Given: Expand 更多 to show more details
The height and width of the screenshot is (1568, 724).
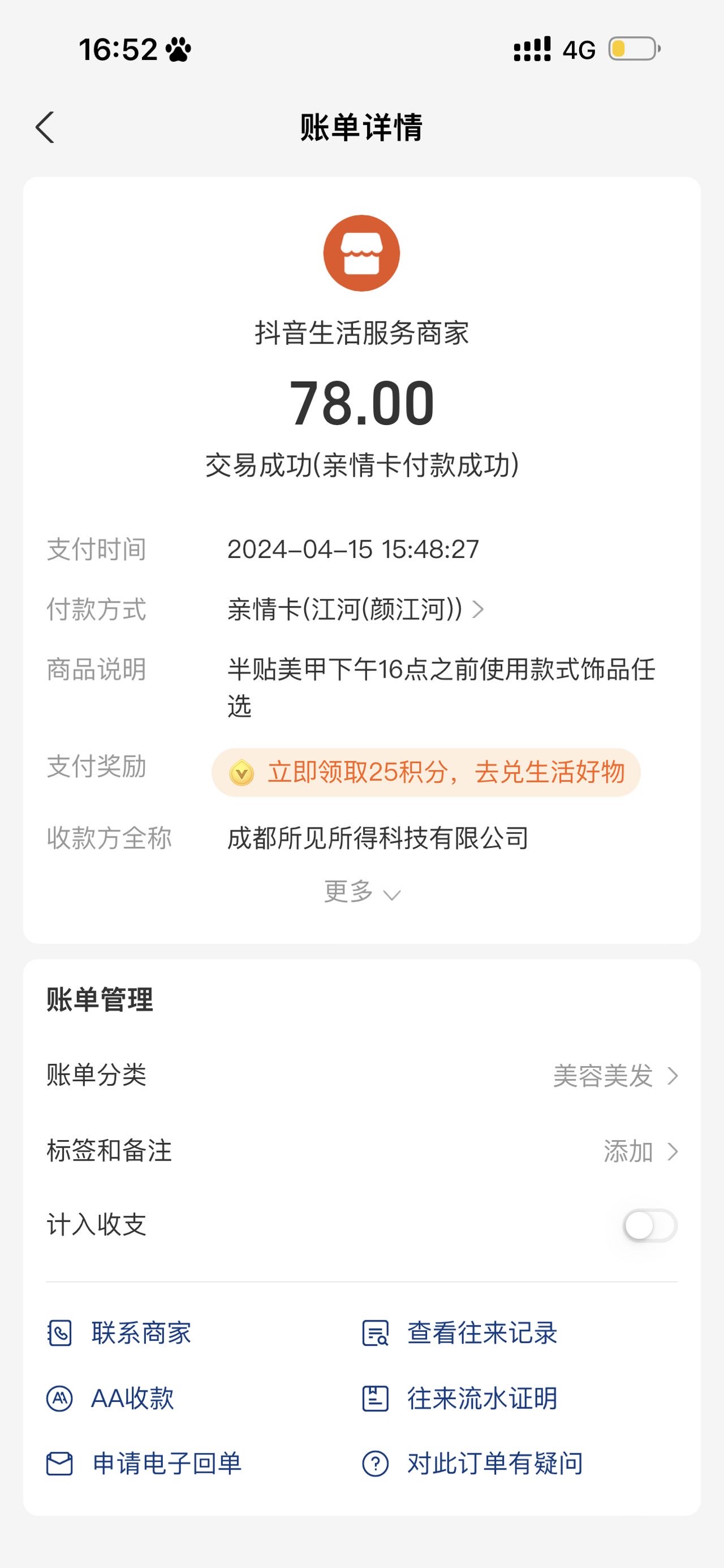Looking at the screenshot, I should click(x=361, y=892).
